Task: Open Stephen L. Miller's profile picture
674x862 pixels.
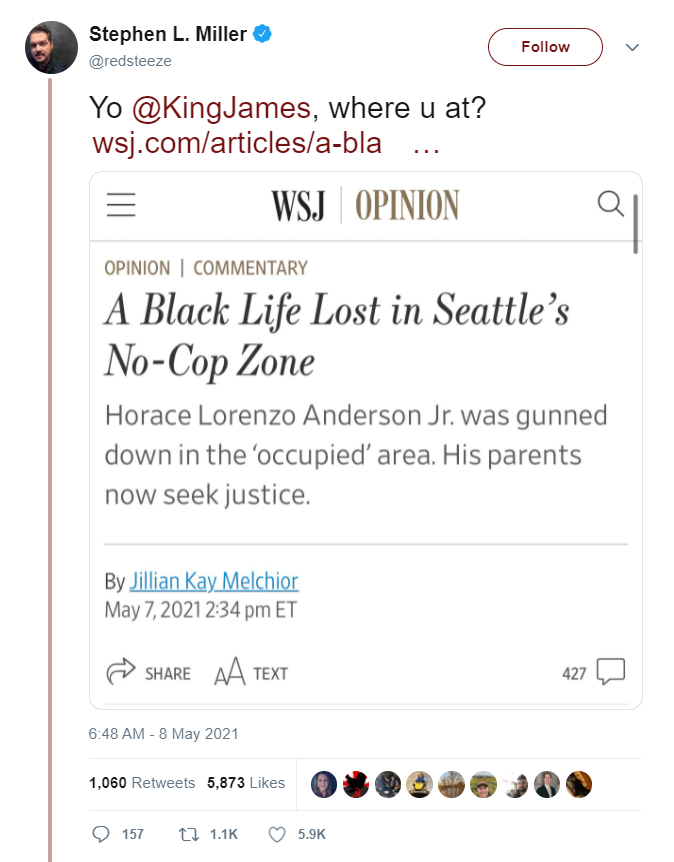Action: click(x=51, y=47)
